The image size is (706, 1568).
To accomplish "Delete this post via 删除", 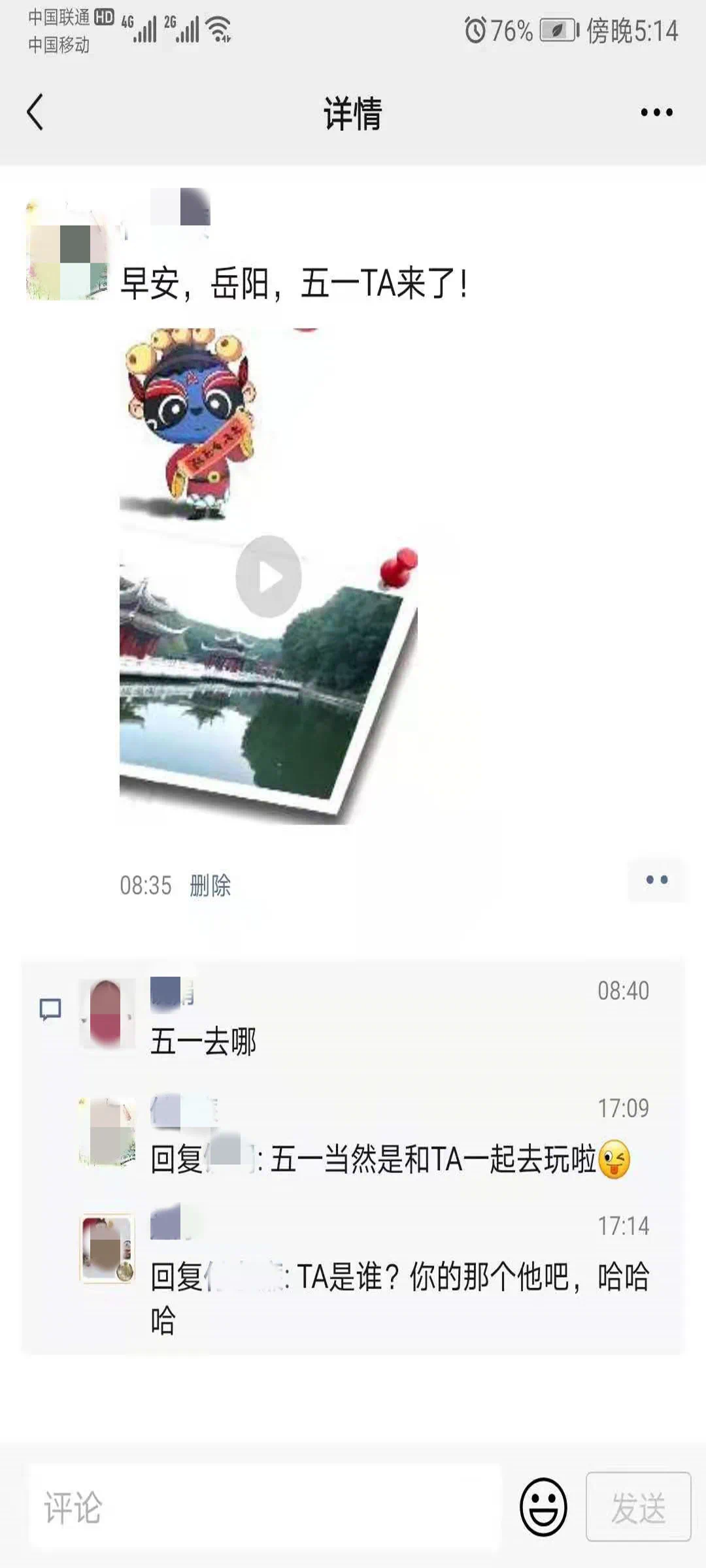I will tap(210, 885).
